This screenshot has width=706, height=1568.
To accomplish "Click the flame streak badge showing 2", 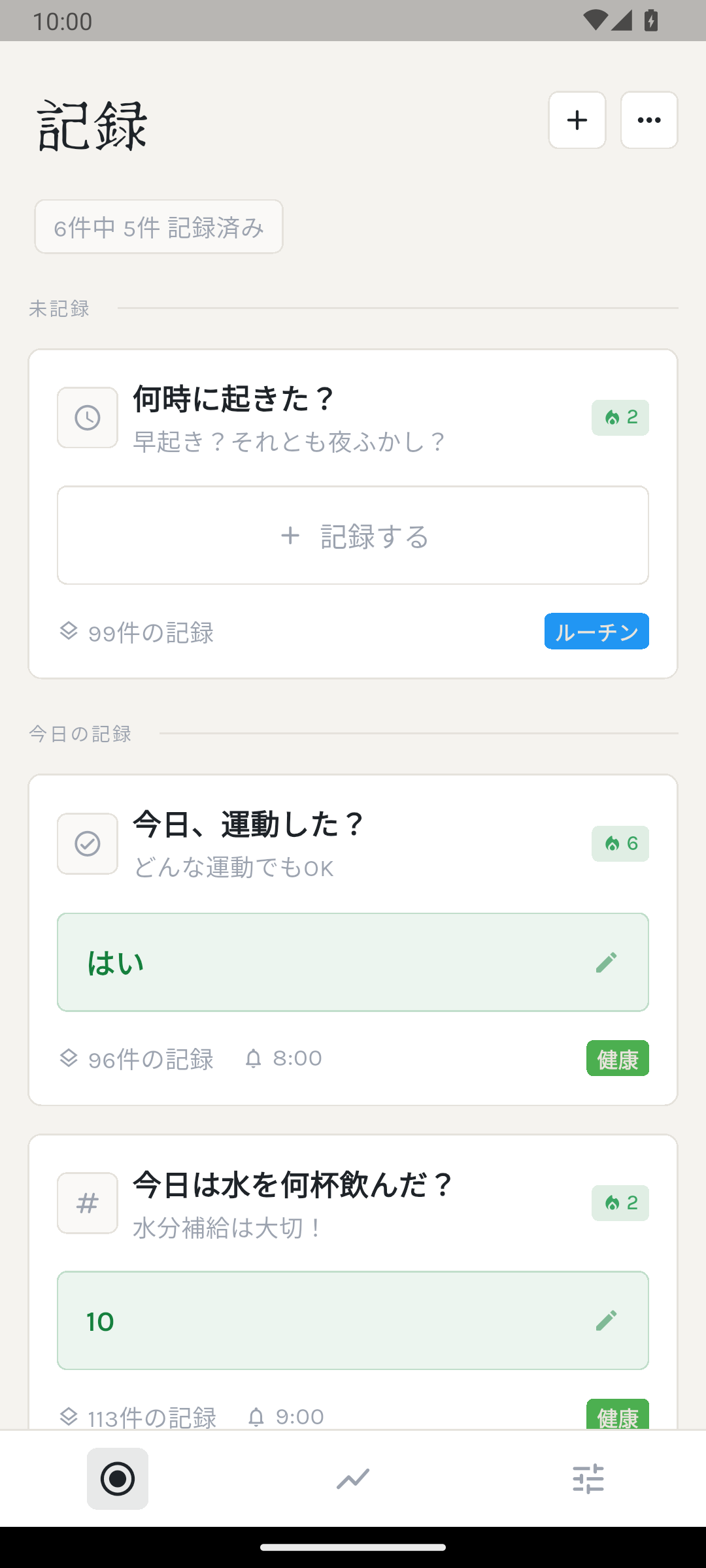I will [620, 417].
